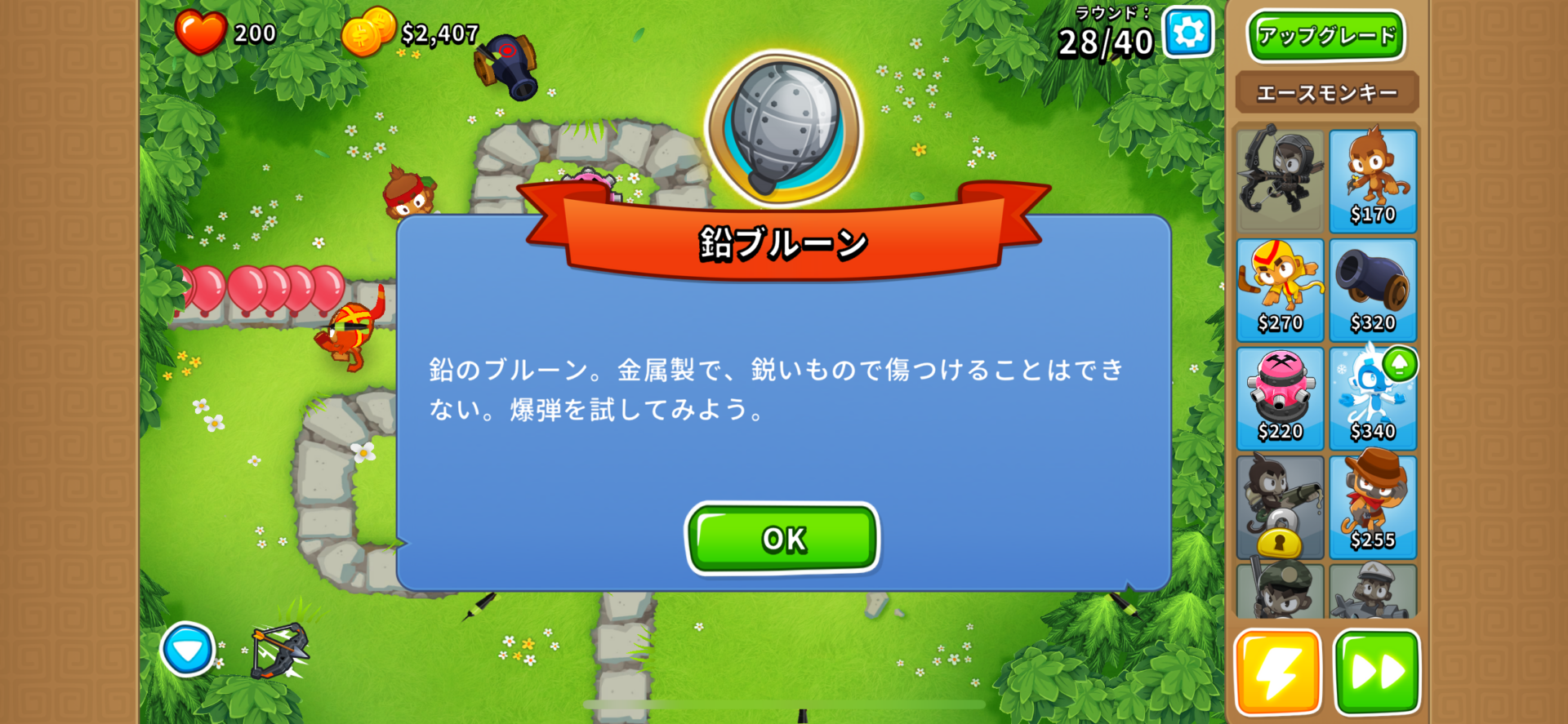Tap the locked sniper monkey tower
Image resolution: width=1568 pixels, height=724 pixels.
click(1280, 506)
